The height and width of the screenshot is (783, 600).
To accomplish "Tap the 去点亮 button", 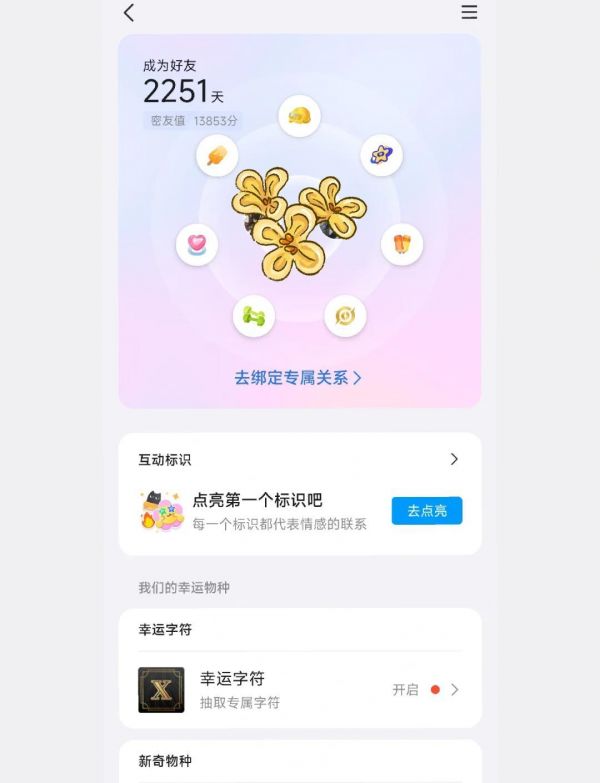I will tap(427, 511).
